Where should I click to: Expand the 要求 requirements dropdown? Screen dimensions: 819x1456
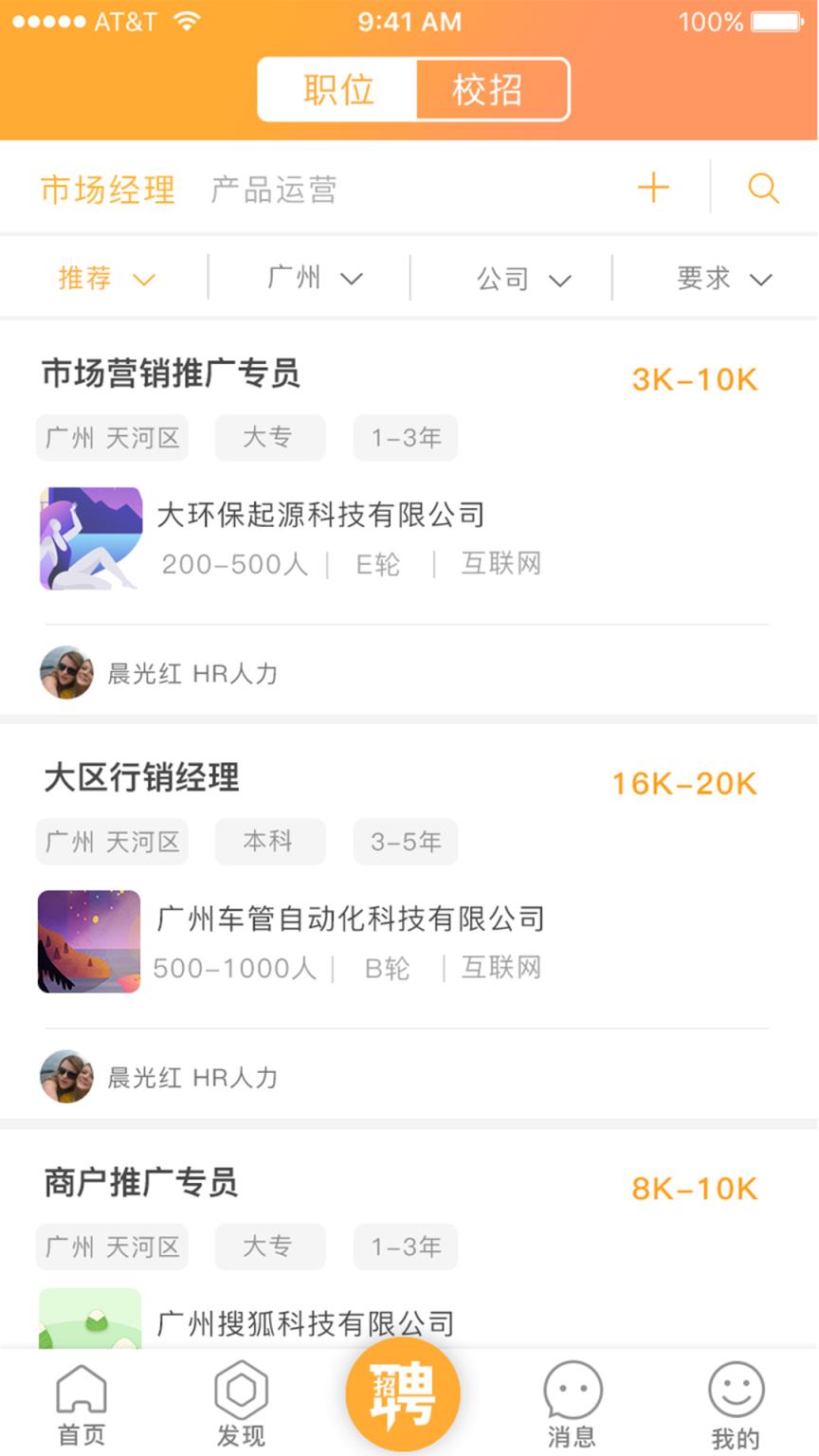tap(722, 278)
